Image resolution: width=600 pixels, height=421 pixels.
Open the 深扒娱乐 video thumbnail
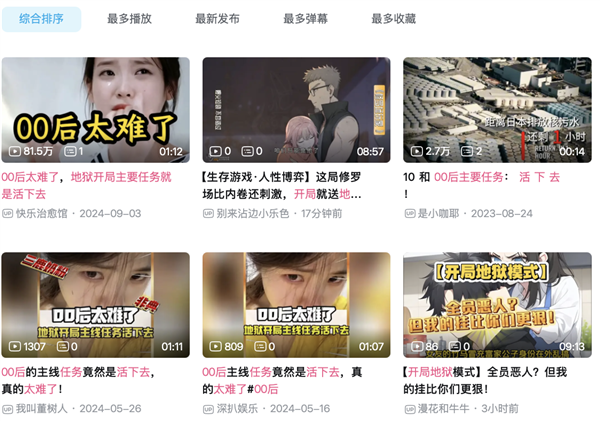click(x=296, y=304)
